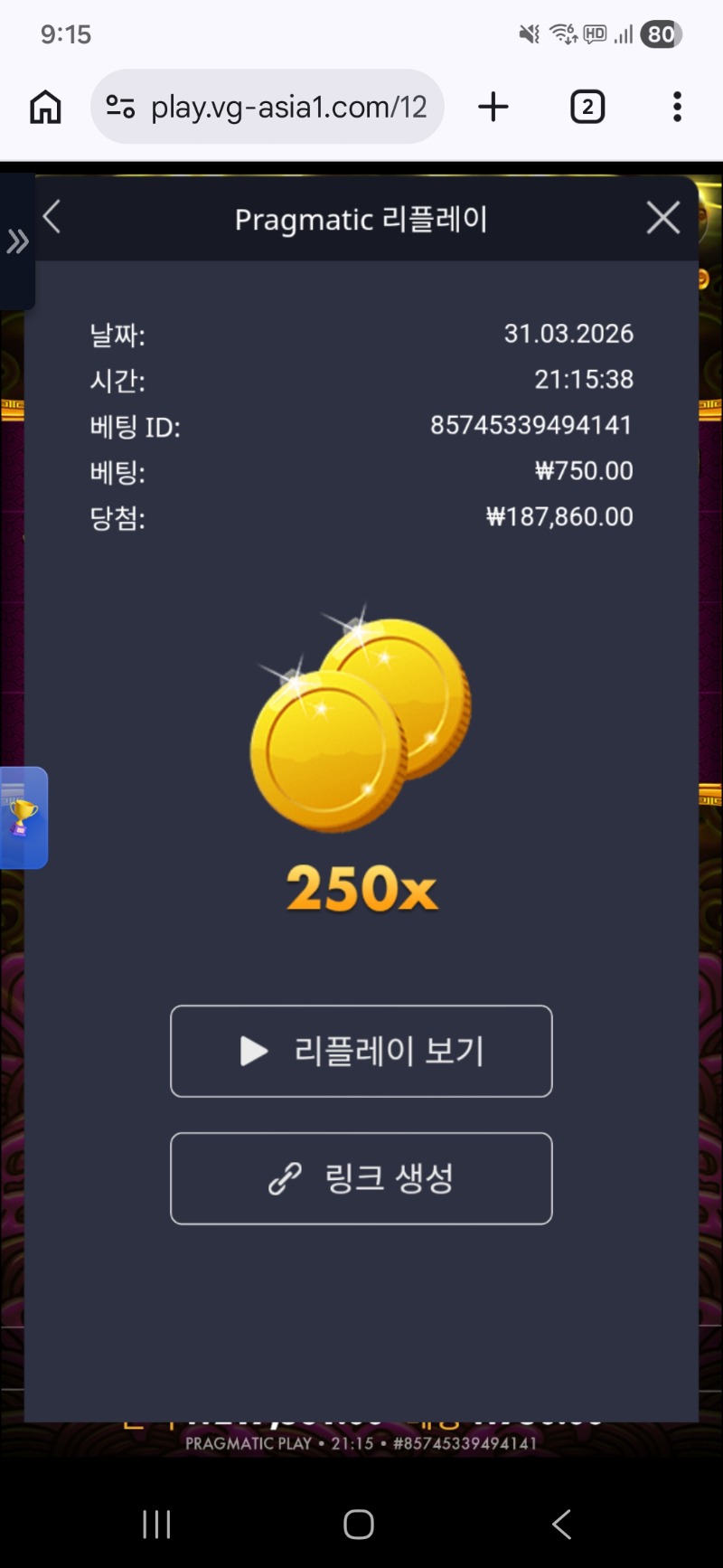Go to the browser home page
Image resolution: width=723 pixels, height=1568 pixels.
tap(46, 108)
